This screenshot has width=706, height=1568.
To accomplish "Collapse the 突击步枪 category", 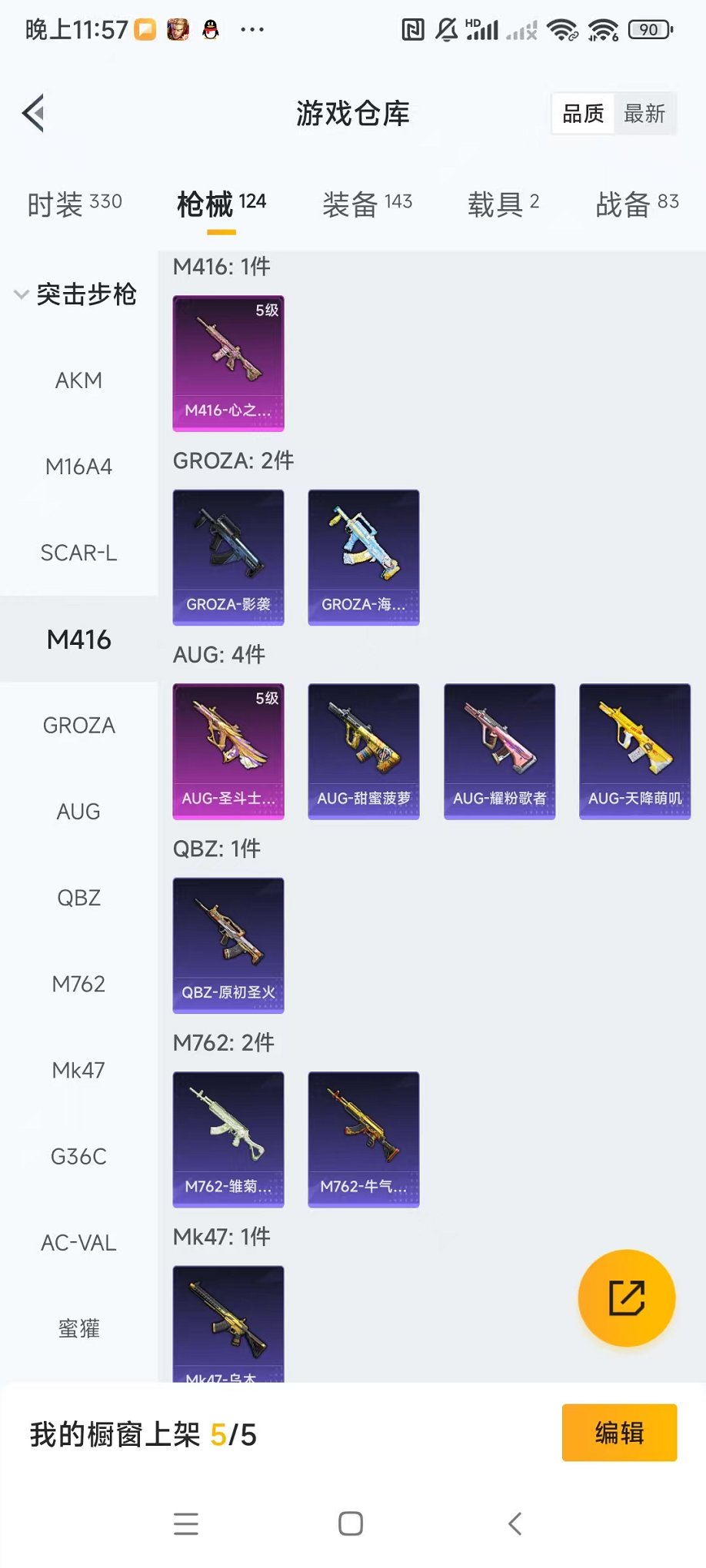I will coord(75,294).
